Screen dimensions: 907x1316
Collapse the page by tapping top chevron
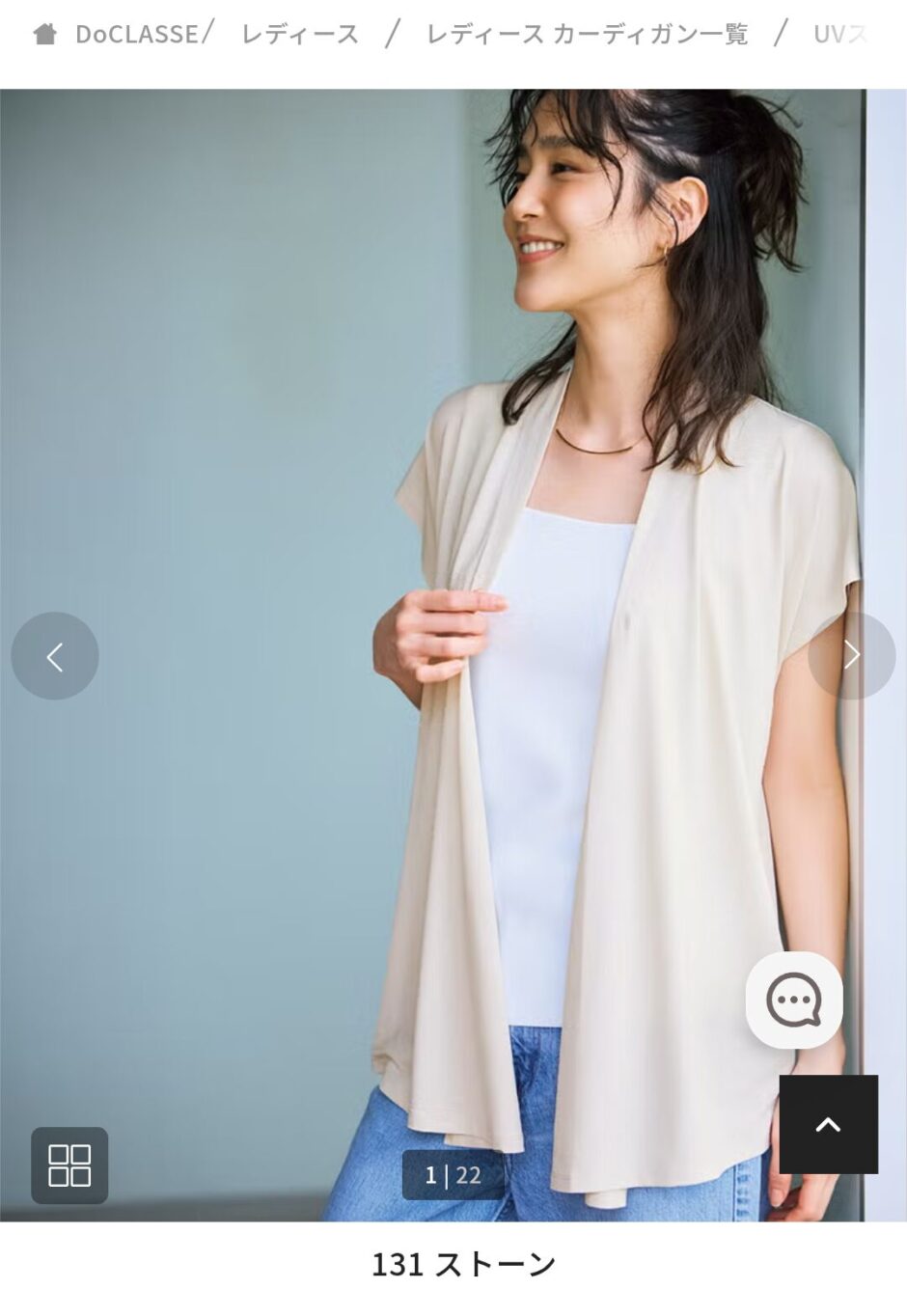[828, 1124]
